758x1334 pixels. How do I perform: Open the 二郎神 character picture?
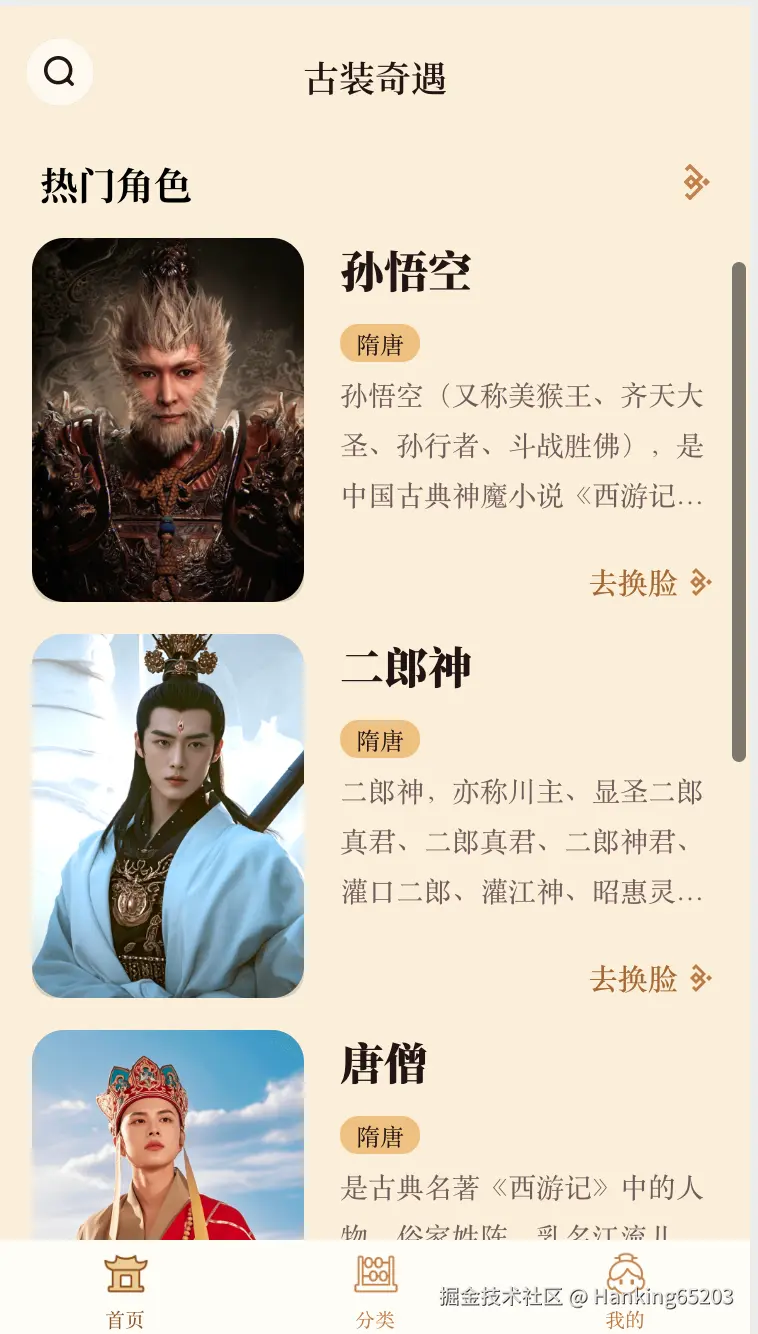[x=168, y=816]
